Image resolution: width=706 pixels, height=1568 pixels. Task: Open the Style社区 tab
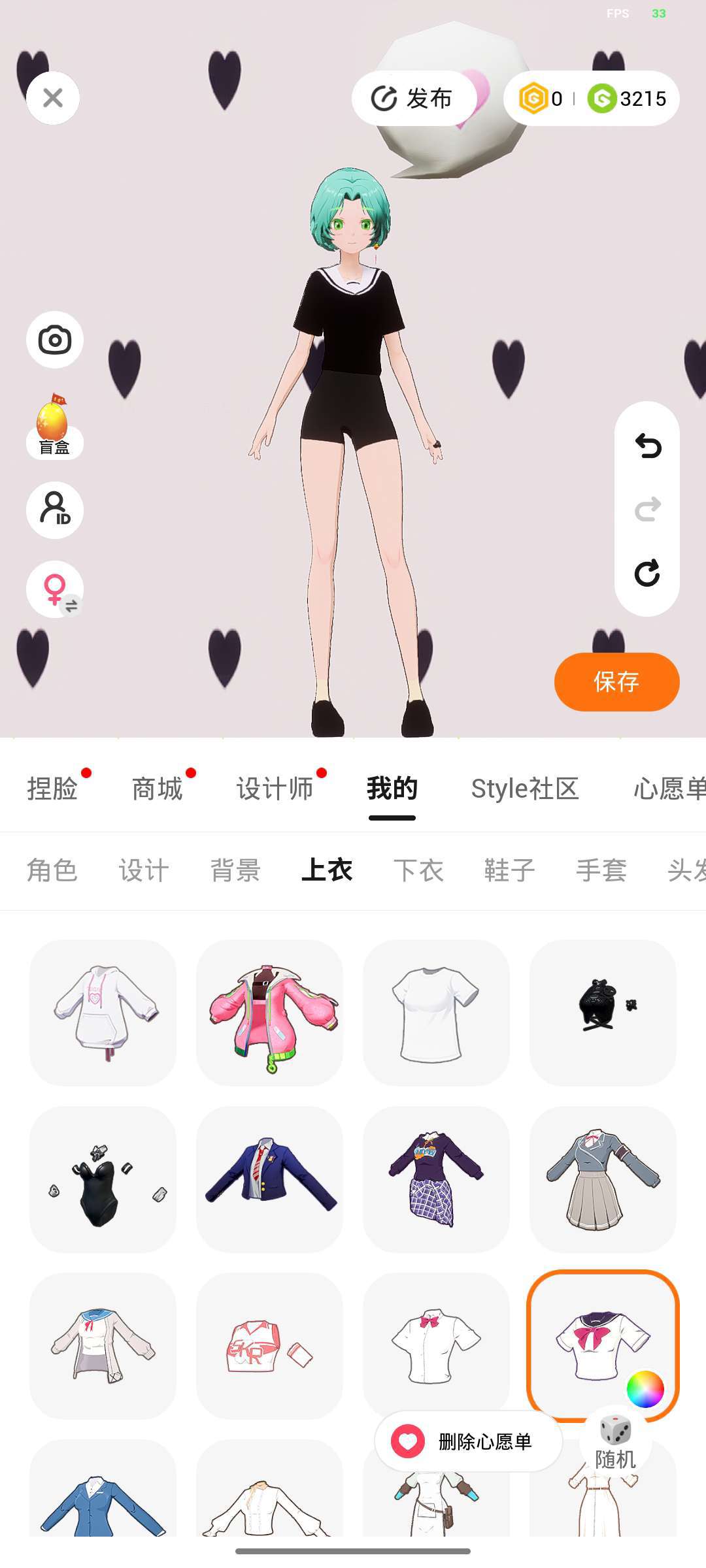click(x=525, y=789)
